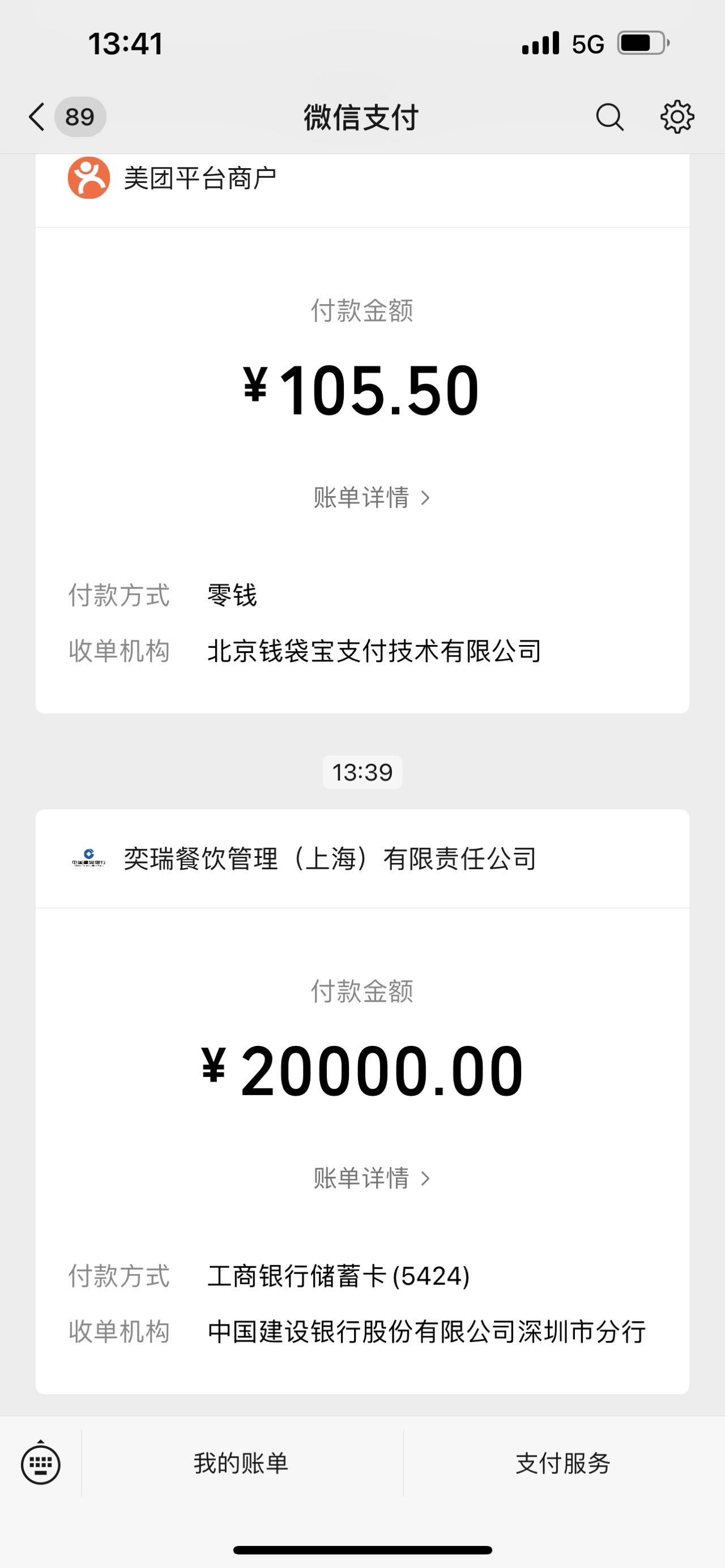Switch to keyboard input mode
Screen dimensions: 725x1568
click(x=41, y=1463)
